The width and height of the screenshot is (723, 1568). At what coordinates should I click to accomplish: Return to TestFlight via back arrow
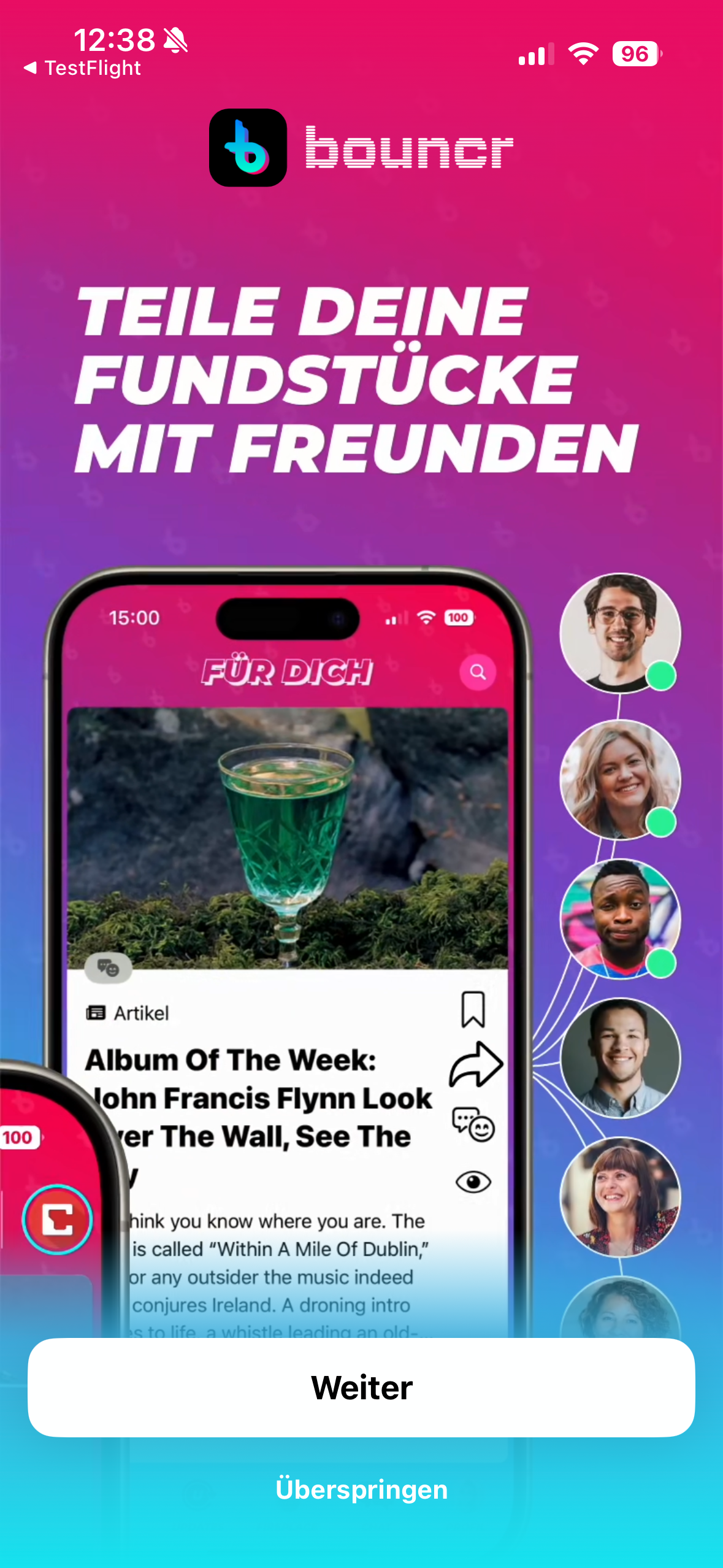tap(82, 68)
